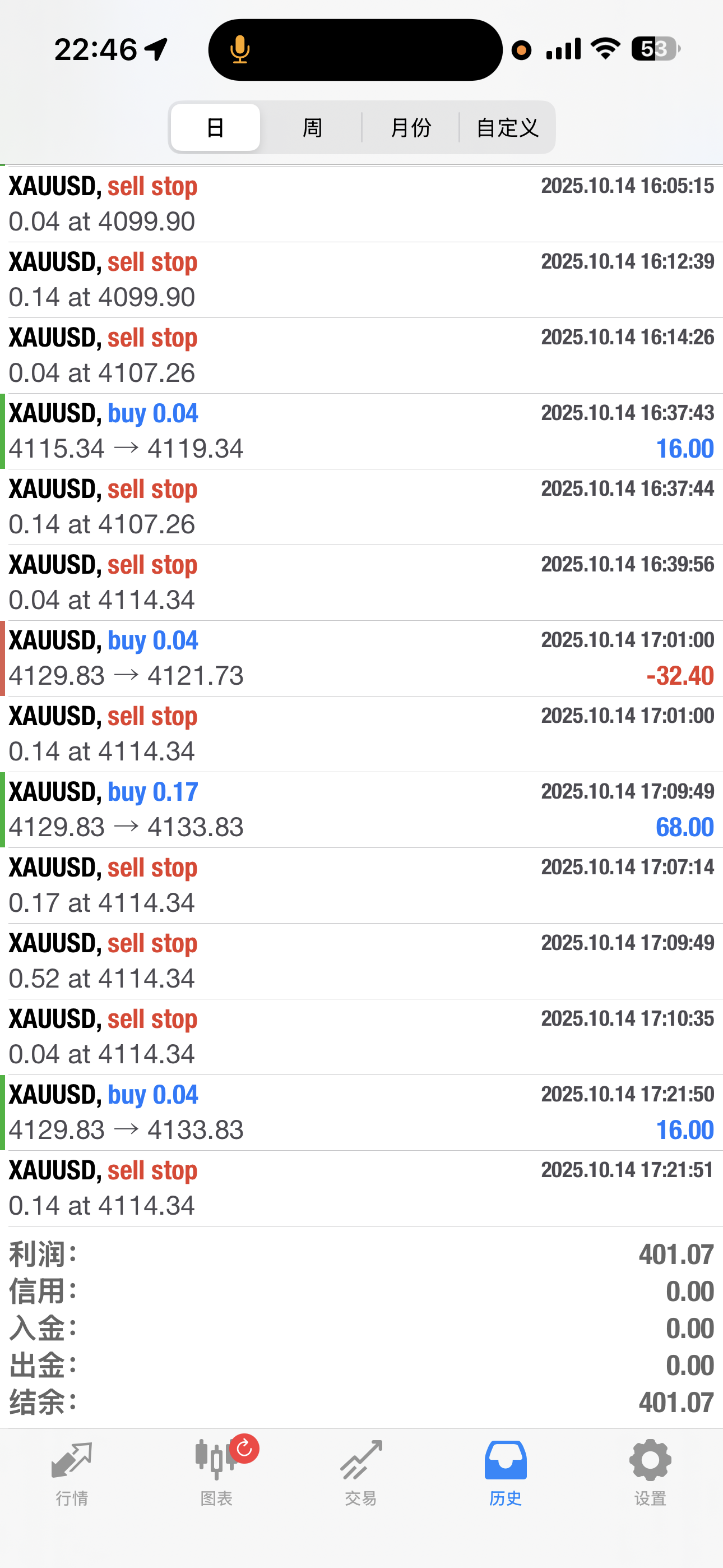This screenshot has width=723, height=1568.
Task: Open the sell stop 0.52 at 4114.34 order
Action: [x=361, y=961]
